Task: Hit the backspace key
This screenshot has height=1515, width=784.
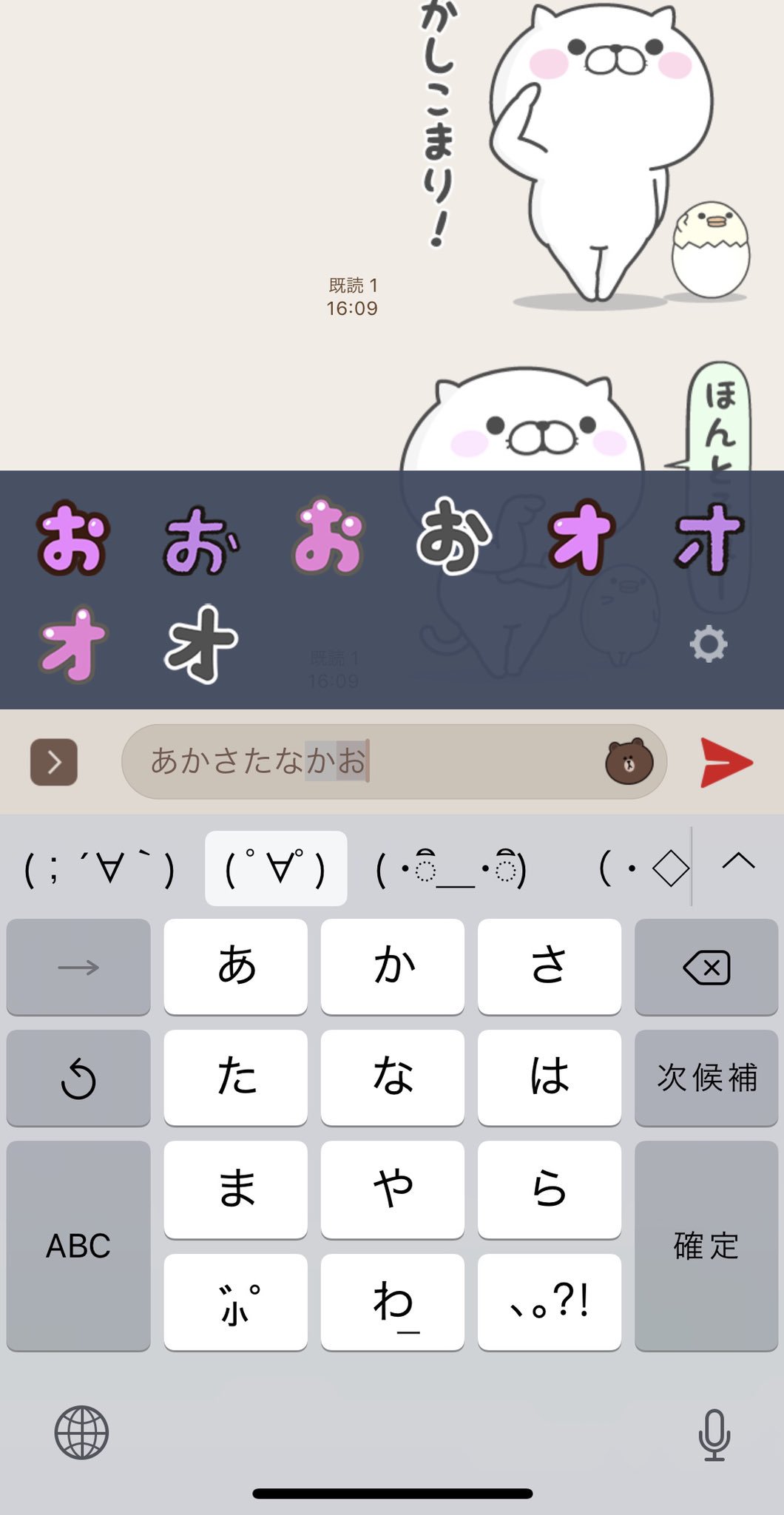Action: pos(706,967)
